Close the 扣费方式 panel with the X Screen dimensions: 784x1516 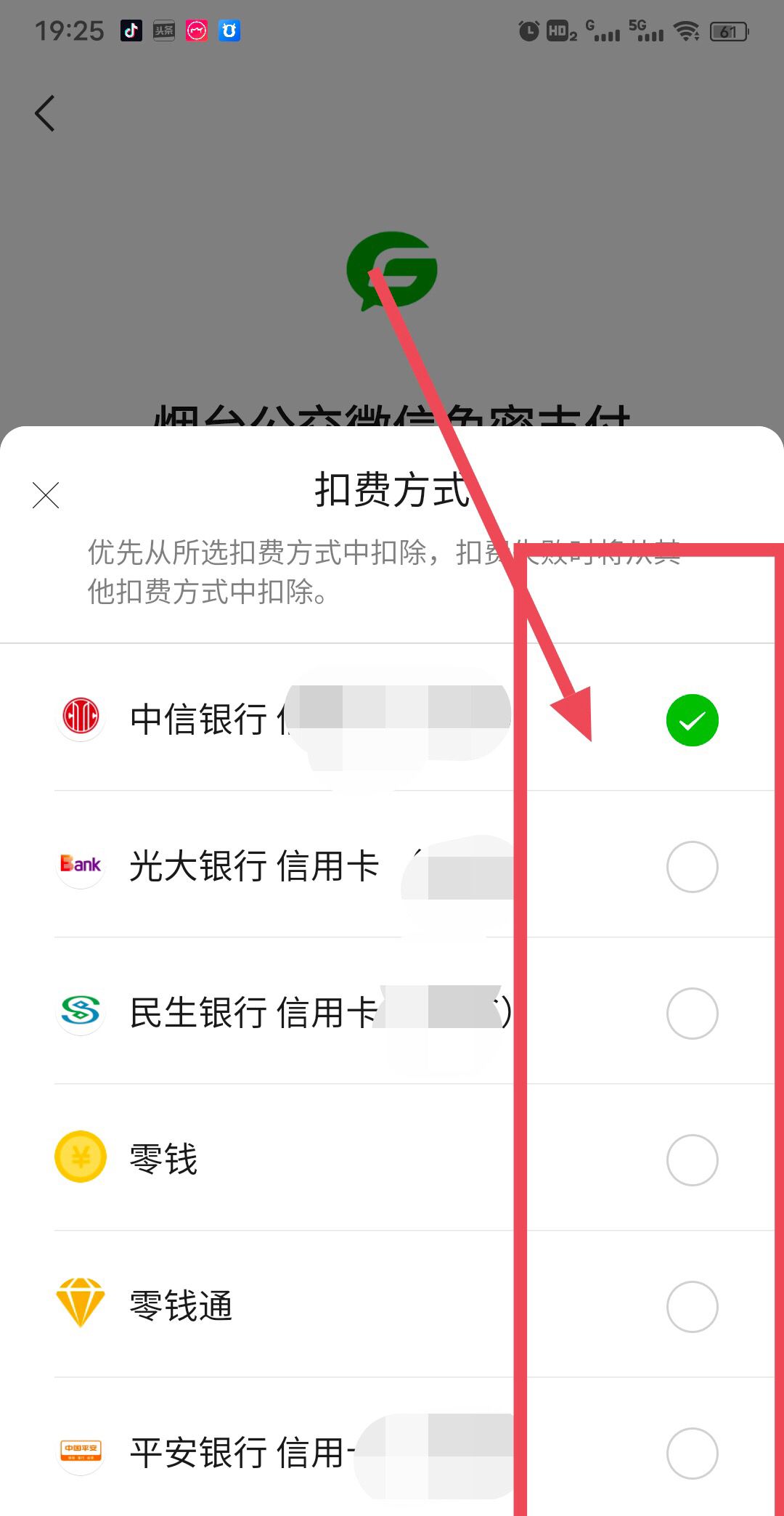click(46, 496)
